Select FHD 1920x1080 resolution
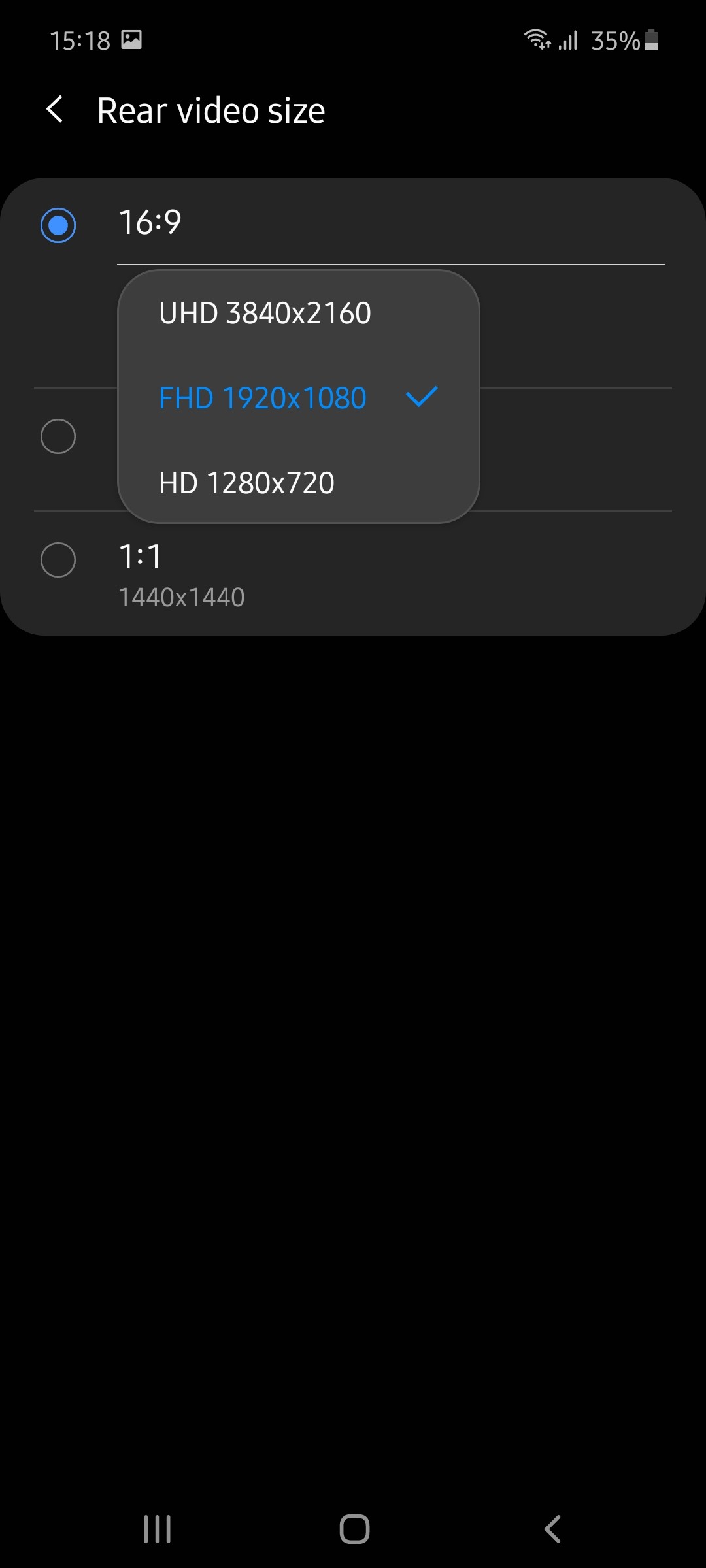706x1568 pixels. tap(299, 398)
